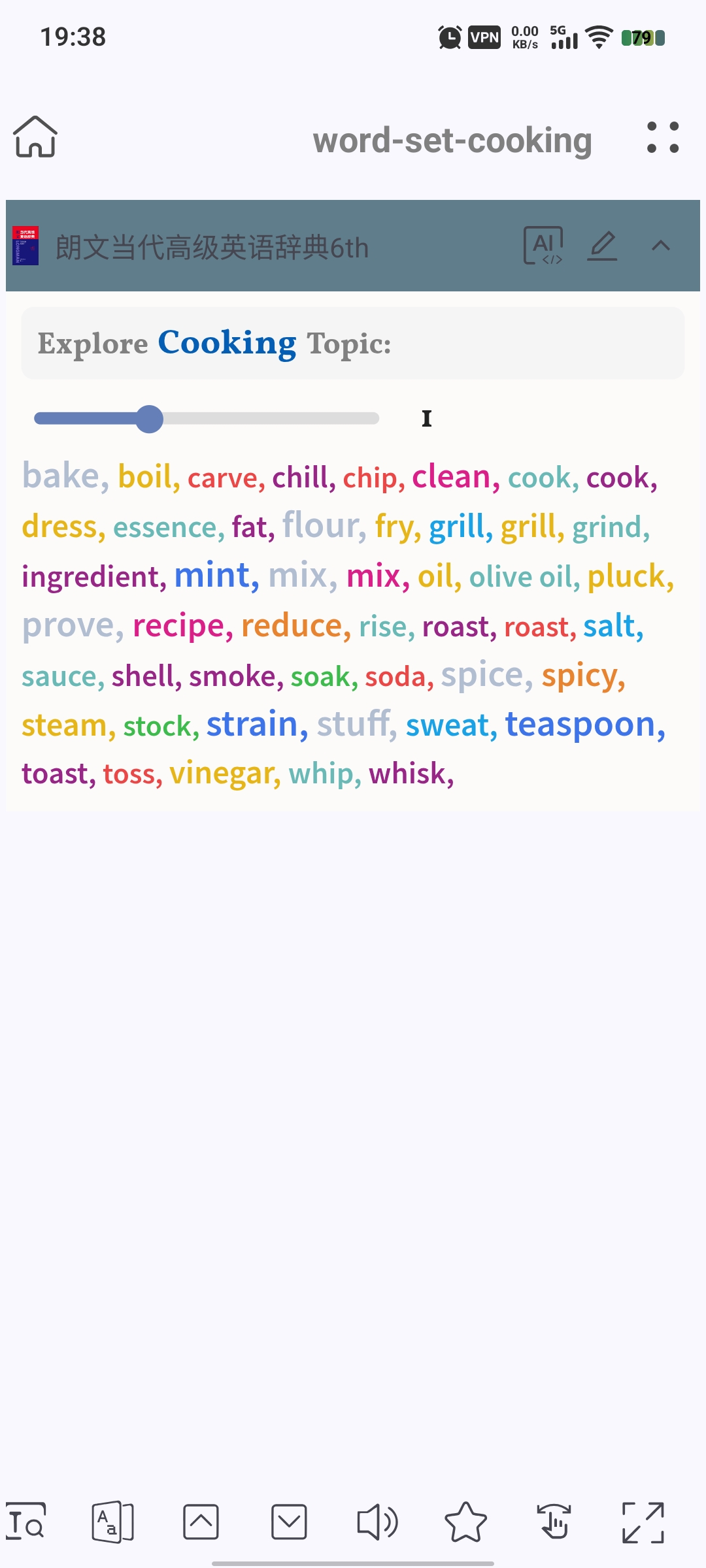Open the four-dot overflow menu
The width and height of the screenshot is (706, 1568).
pyautogui.click(x=663, y=137)
